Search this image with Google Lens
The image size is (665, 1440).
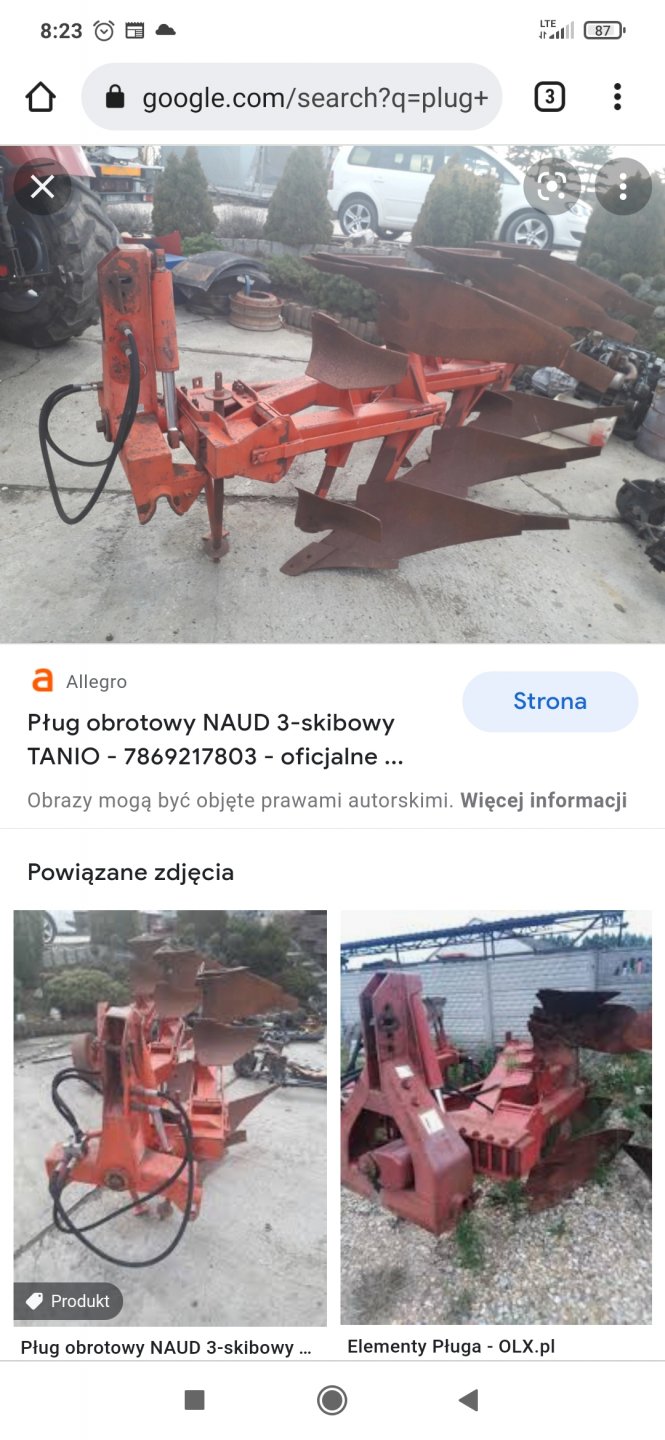coord(552,186)
